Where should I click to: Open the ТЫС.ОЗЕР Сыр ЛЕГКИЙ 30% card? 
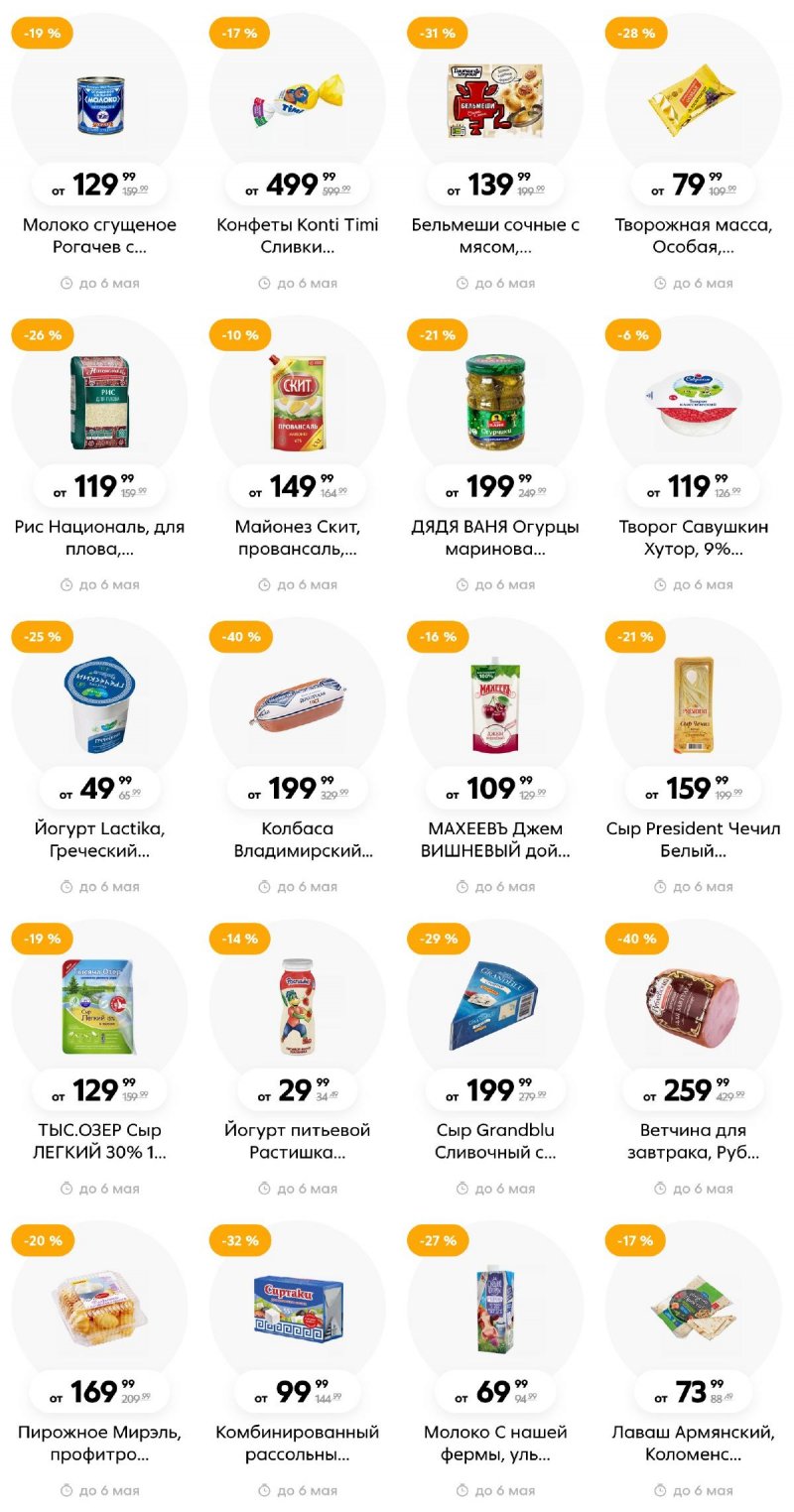pos(99,1007)
